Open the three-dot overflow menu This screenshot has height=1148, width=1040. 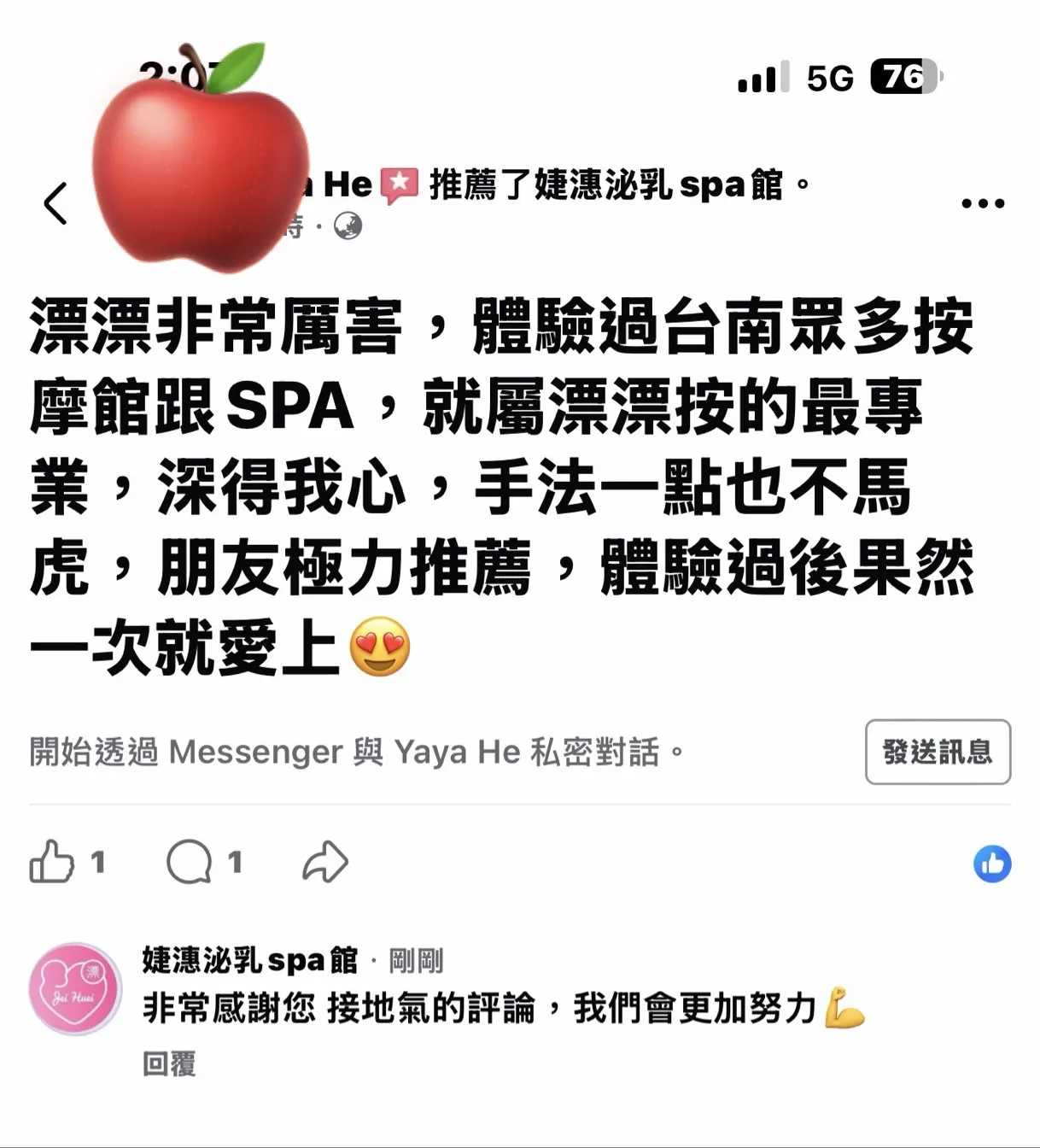point(982,203)
